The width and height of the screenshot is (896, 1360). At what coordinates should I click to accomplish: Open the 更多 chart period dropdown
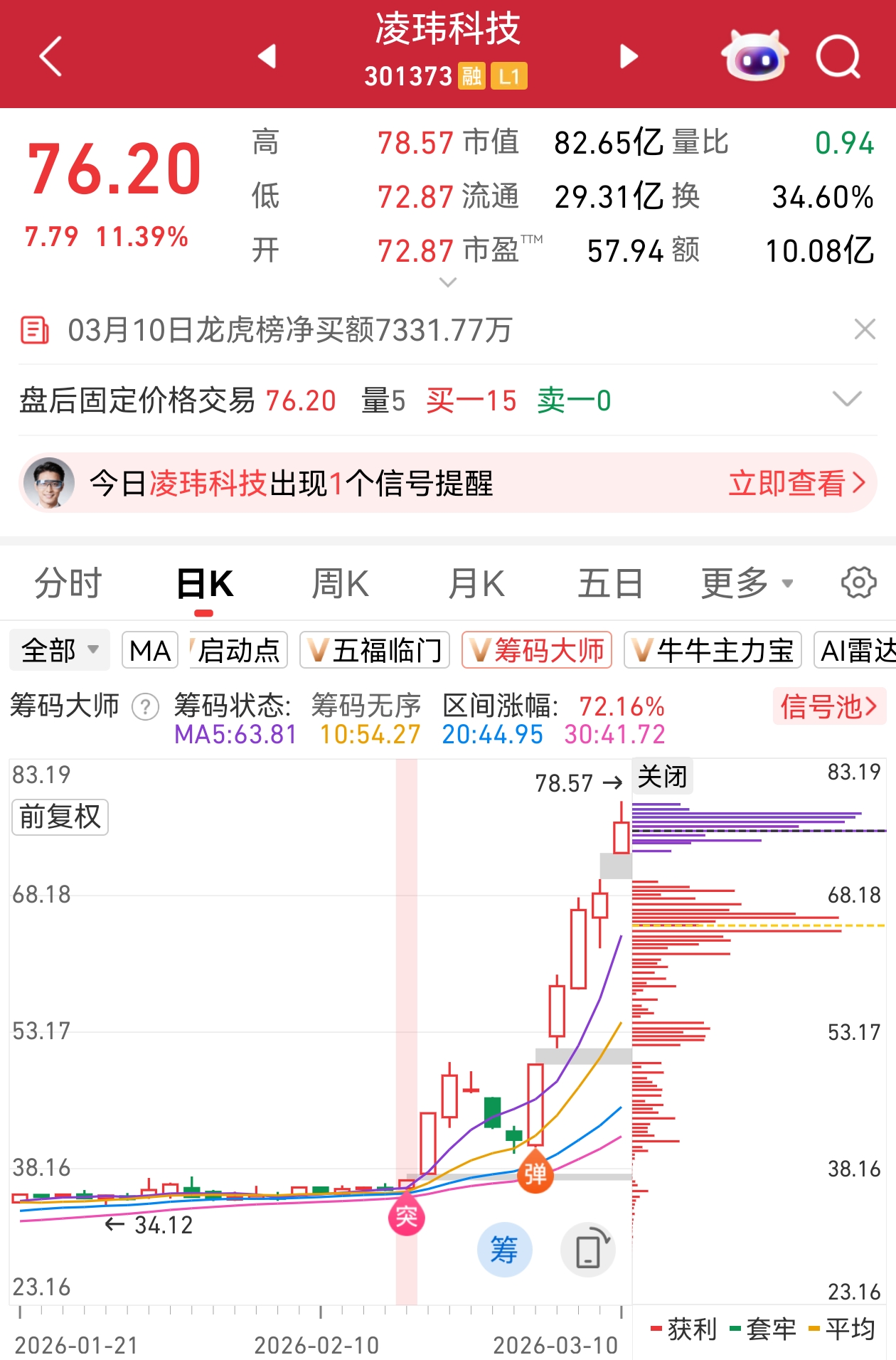747,584
